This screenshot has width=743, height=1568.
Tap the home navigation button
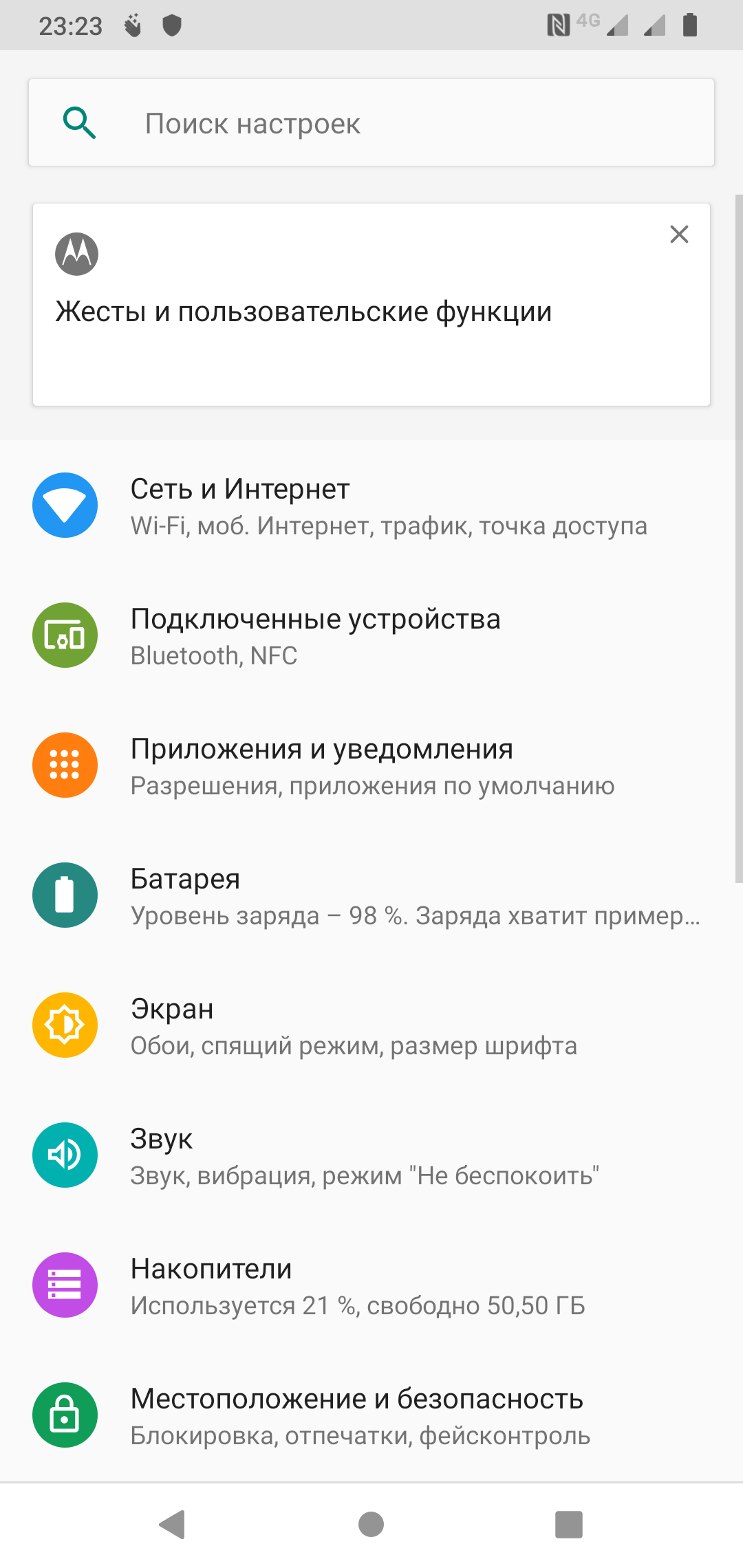(371, 1525)
